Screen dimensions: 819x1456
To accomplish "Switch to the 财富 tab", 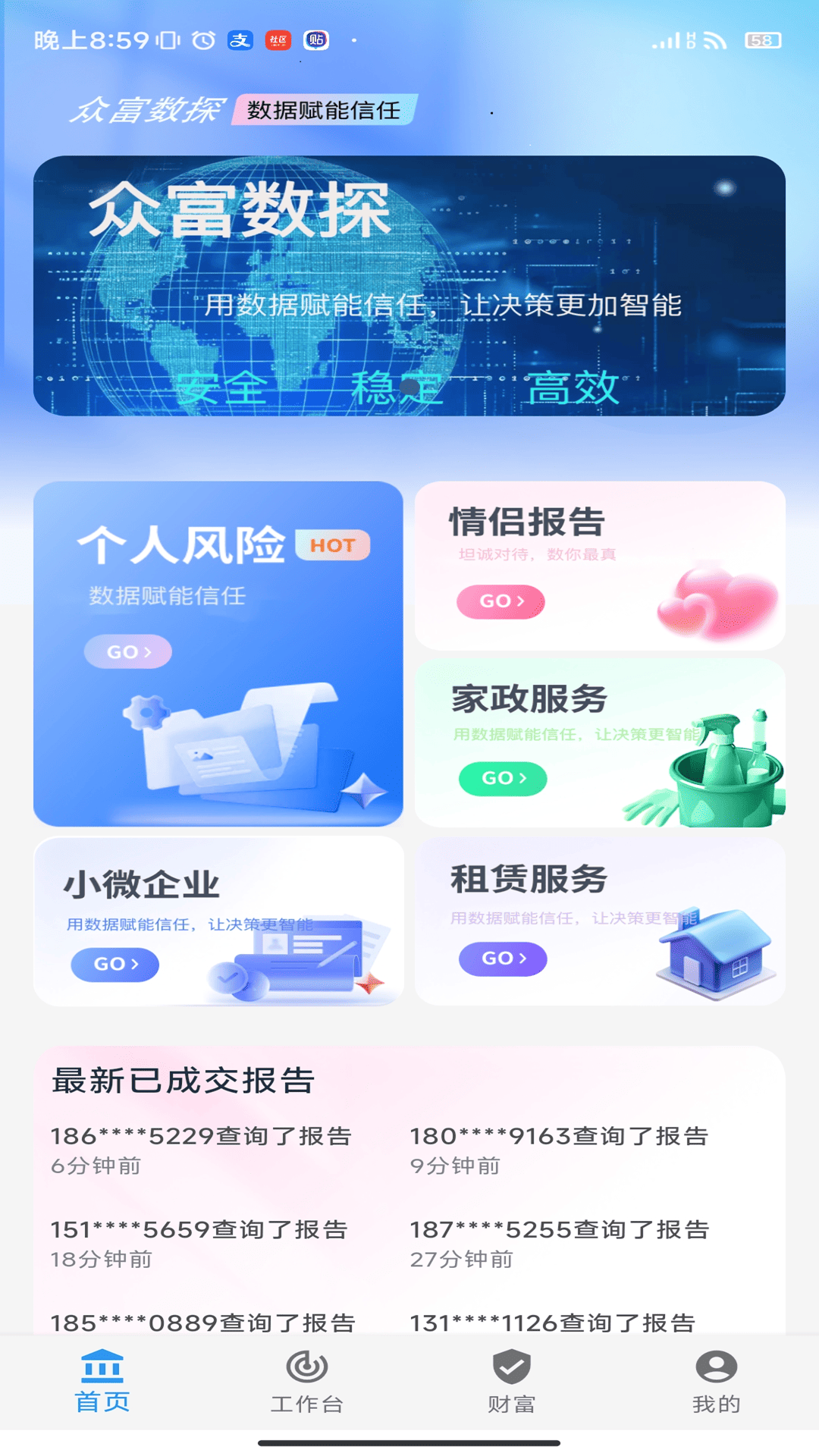I will 512,1382.
